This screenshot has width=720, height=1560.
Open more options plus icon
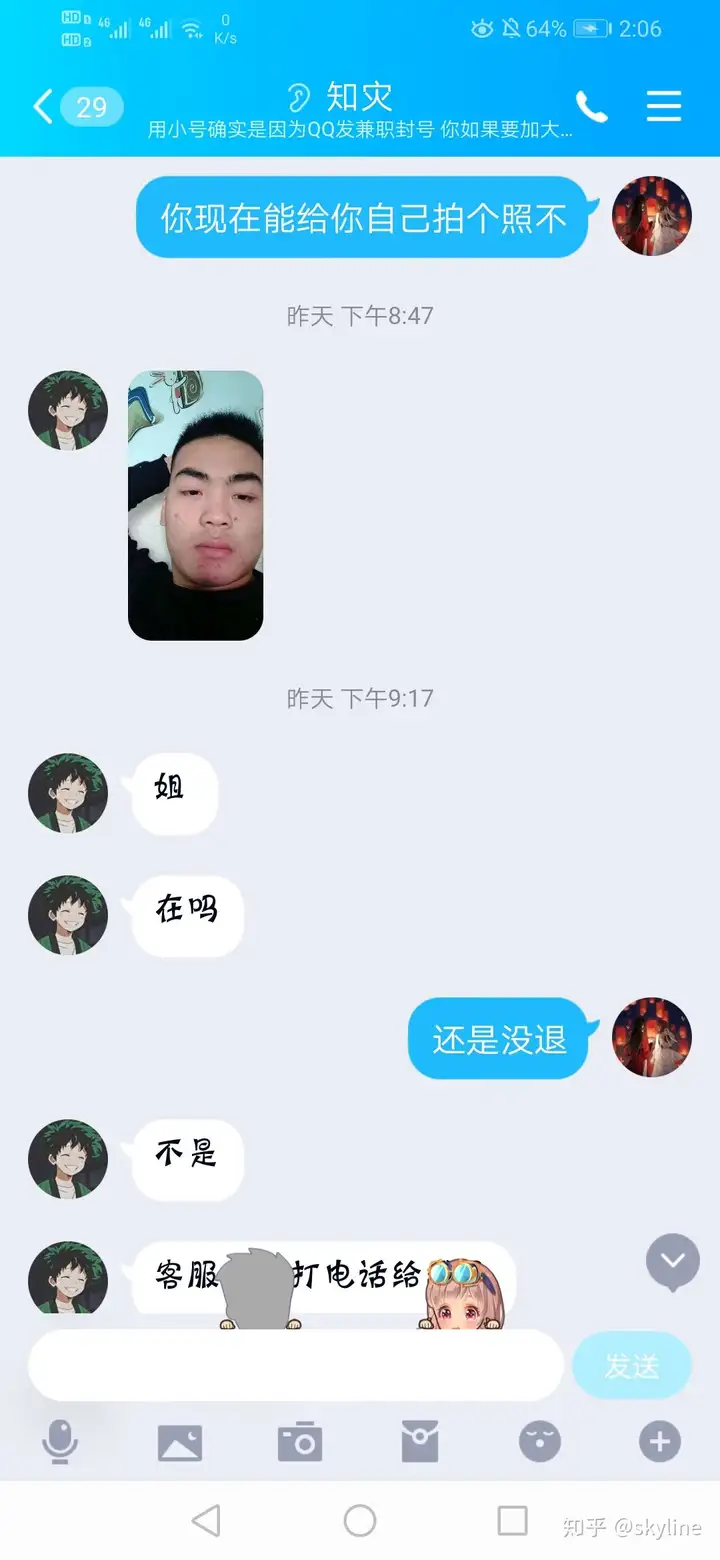click(x=660, y=1442)
